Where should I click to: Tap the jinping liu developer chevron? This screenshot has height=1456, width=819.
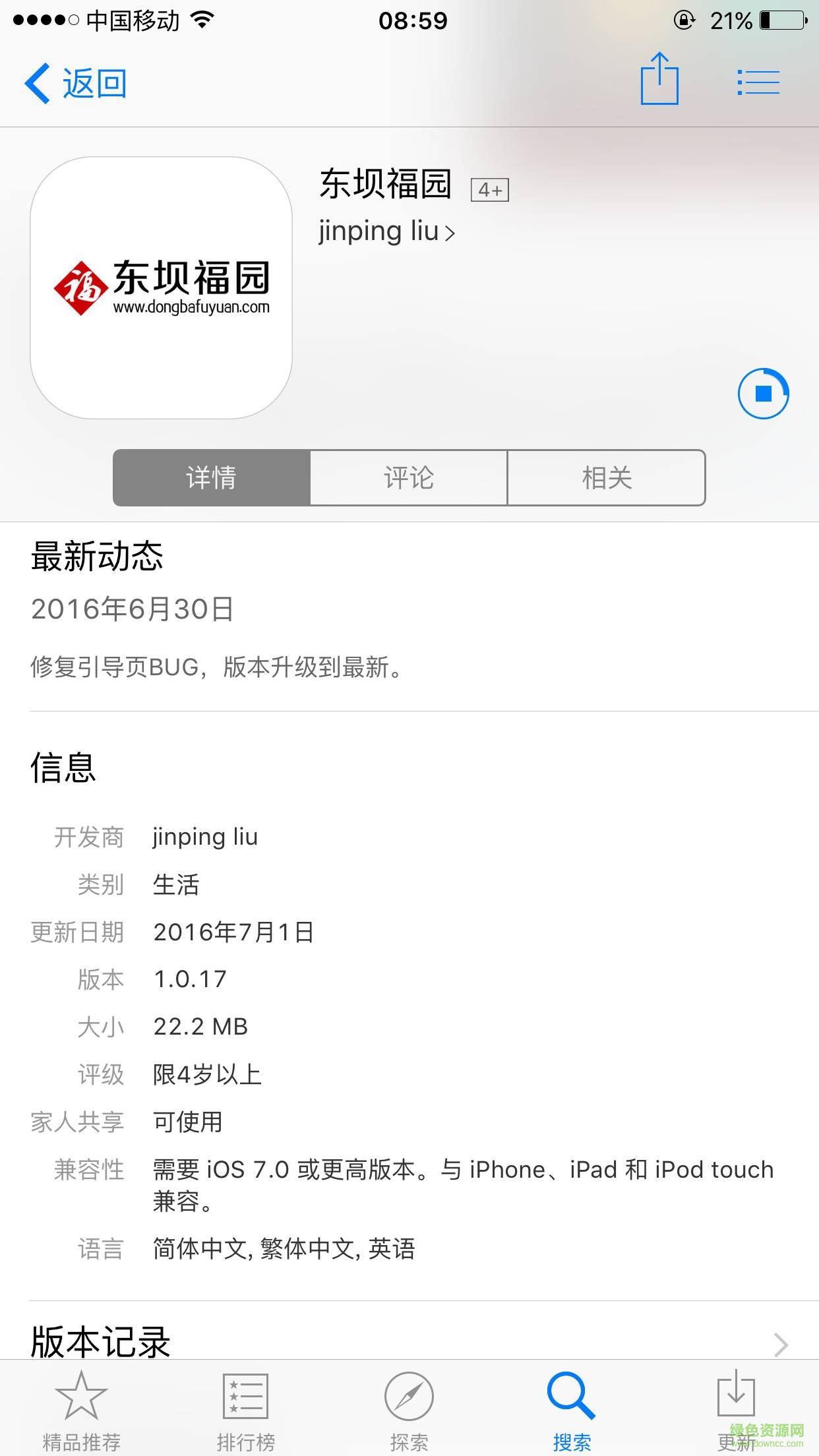[452, 231]
